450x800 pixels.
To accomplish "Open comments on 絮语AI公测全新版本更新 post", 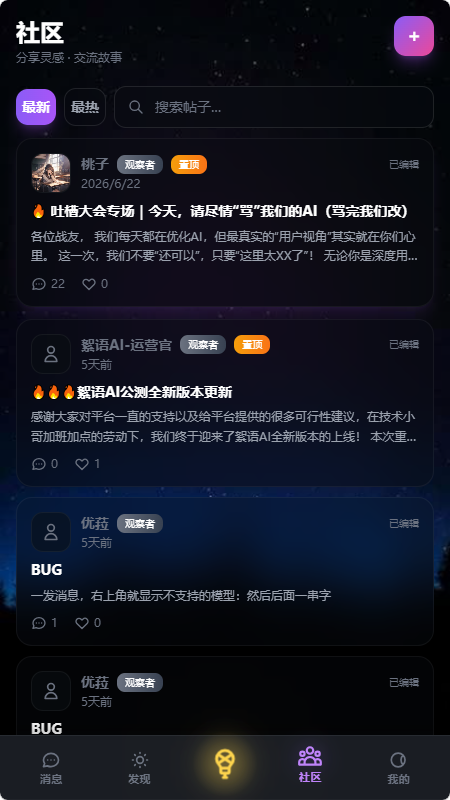I will point(45,464).
